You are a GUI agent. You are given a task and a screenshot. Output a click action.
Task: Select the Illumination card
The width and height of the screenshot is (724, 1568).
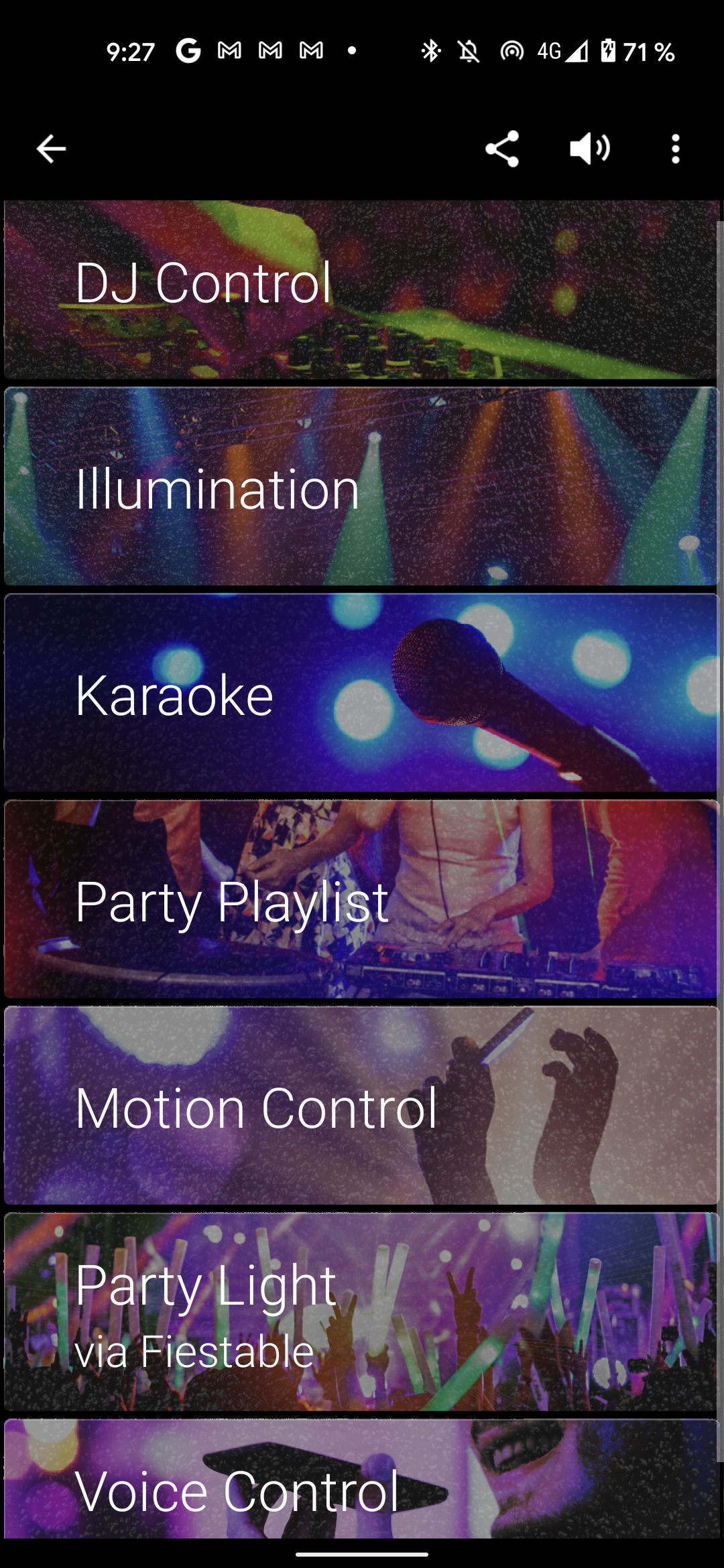361,487
